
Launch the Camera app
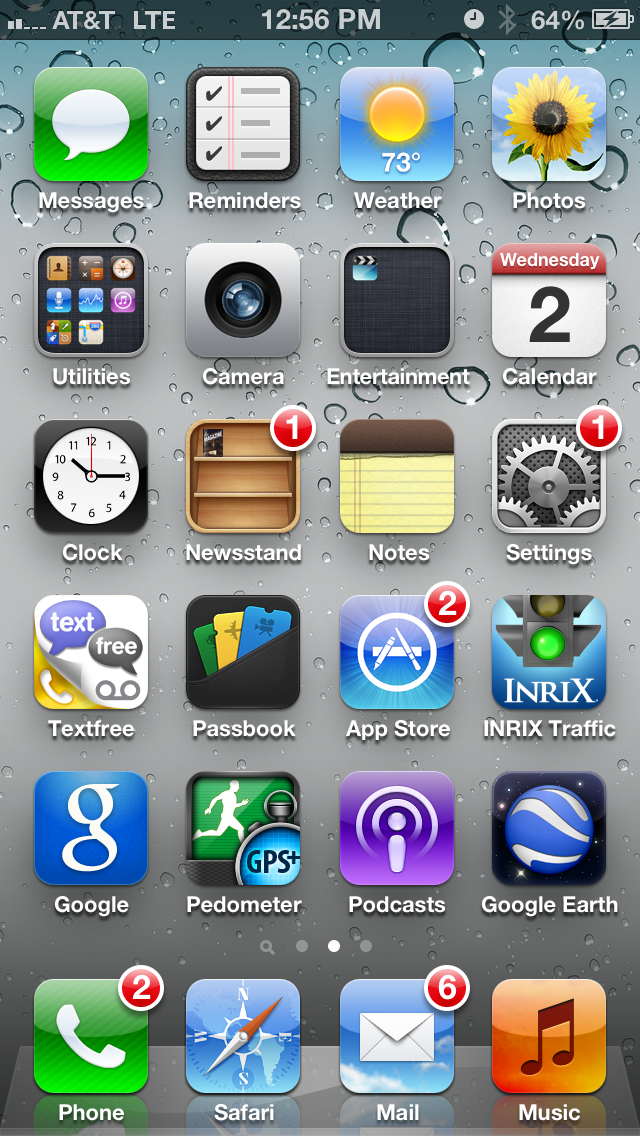[x=244, y=300]
